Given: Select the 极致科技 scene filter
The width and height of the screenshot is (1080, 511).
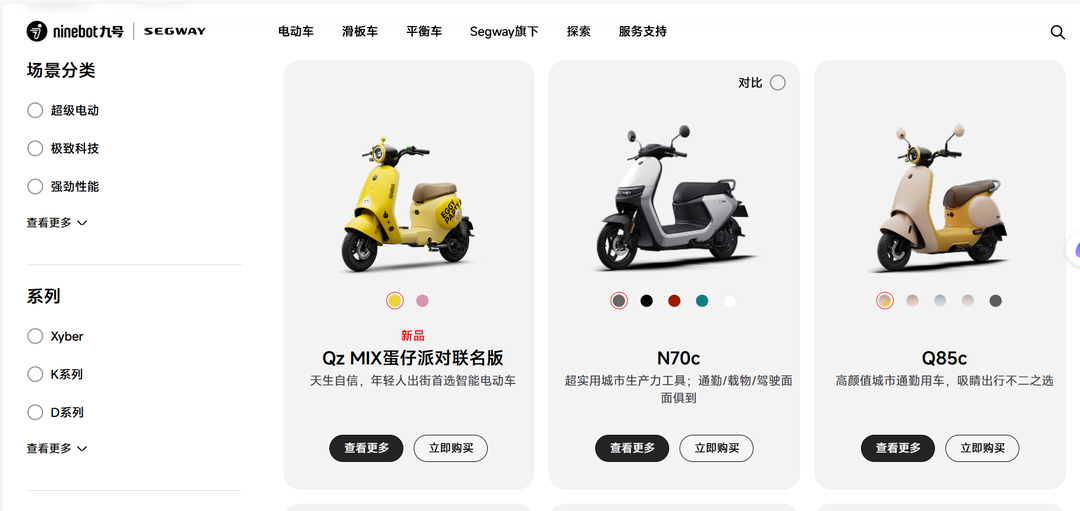Looking at the screenshot, I should click(35, 148).
